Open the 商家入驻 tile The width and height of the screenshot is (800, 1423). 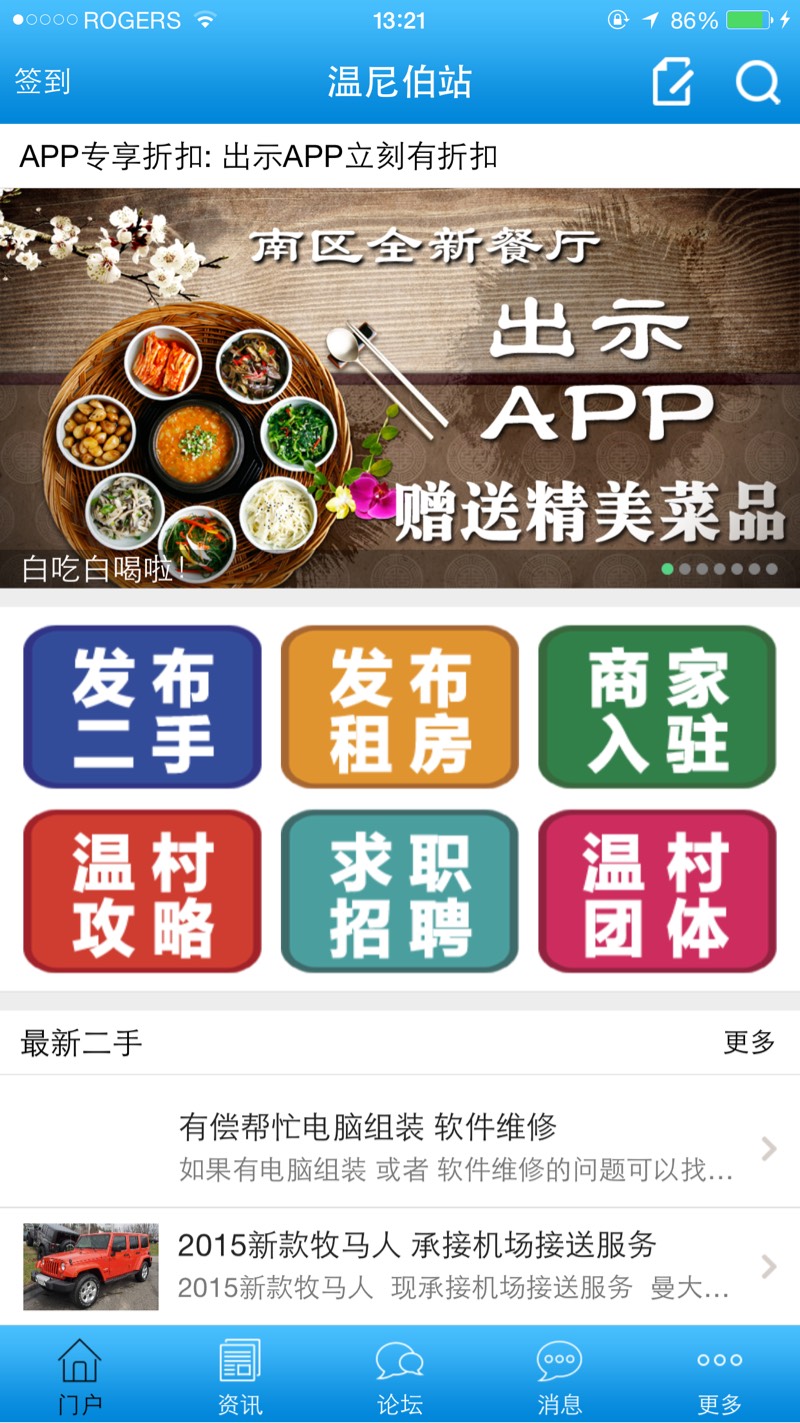click(x=657, y=707)
